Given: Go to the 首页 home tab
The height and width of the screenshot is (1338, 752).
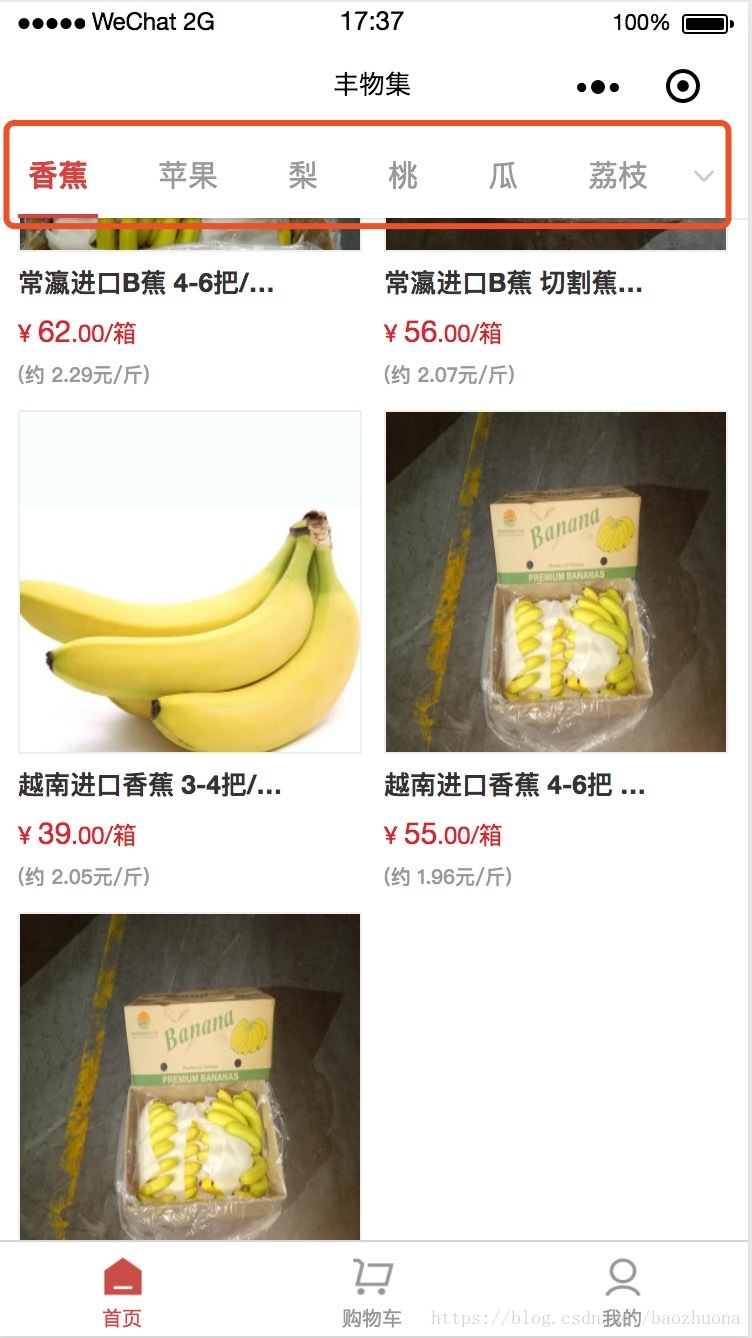Looking at the screenshot, I should tap(123, 1290).
